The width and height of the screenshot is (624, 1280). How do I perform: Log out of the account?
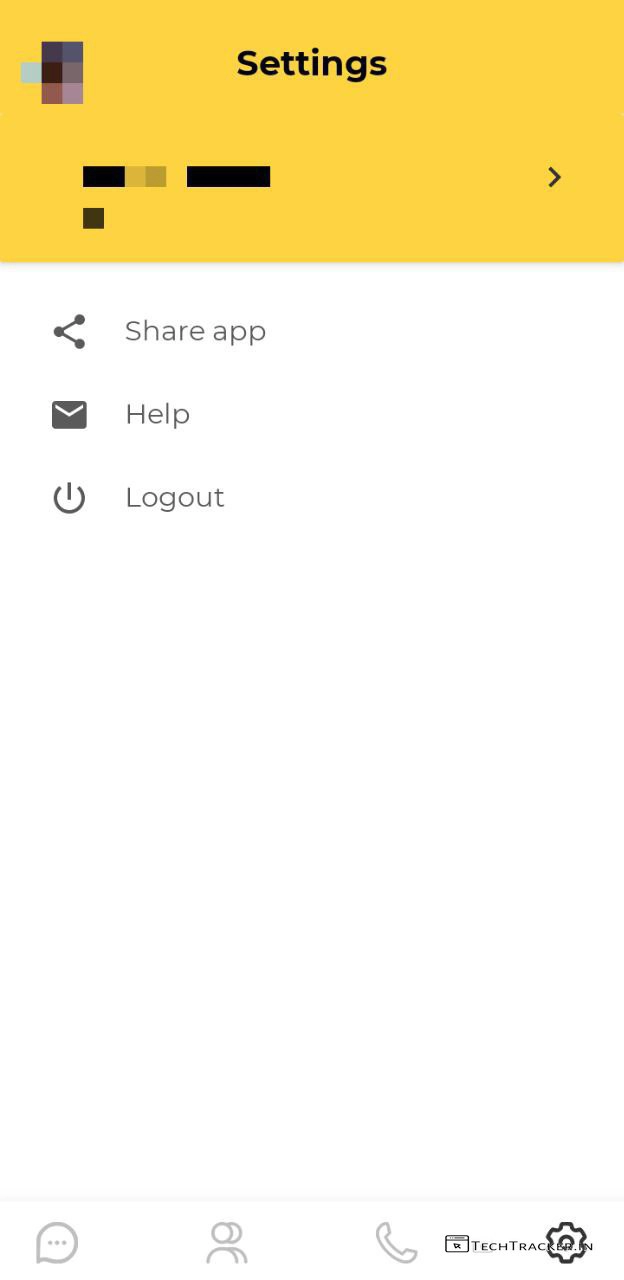pyautogui.click(x=174, y=497)
